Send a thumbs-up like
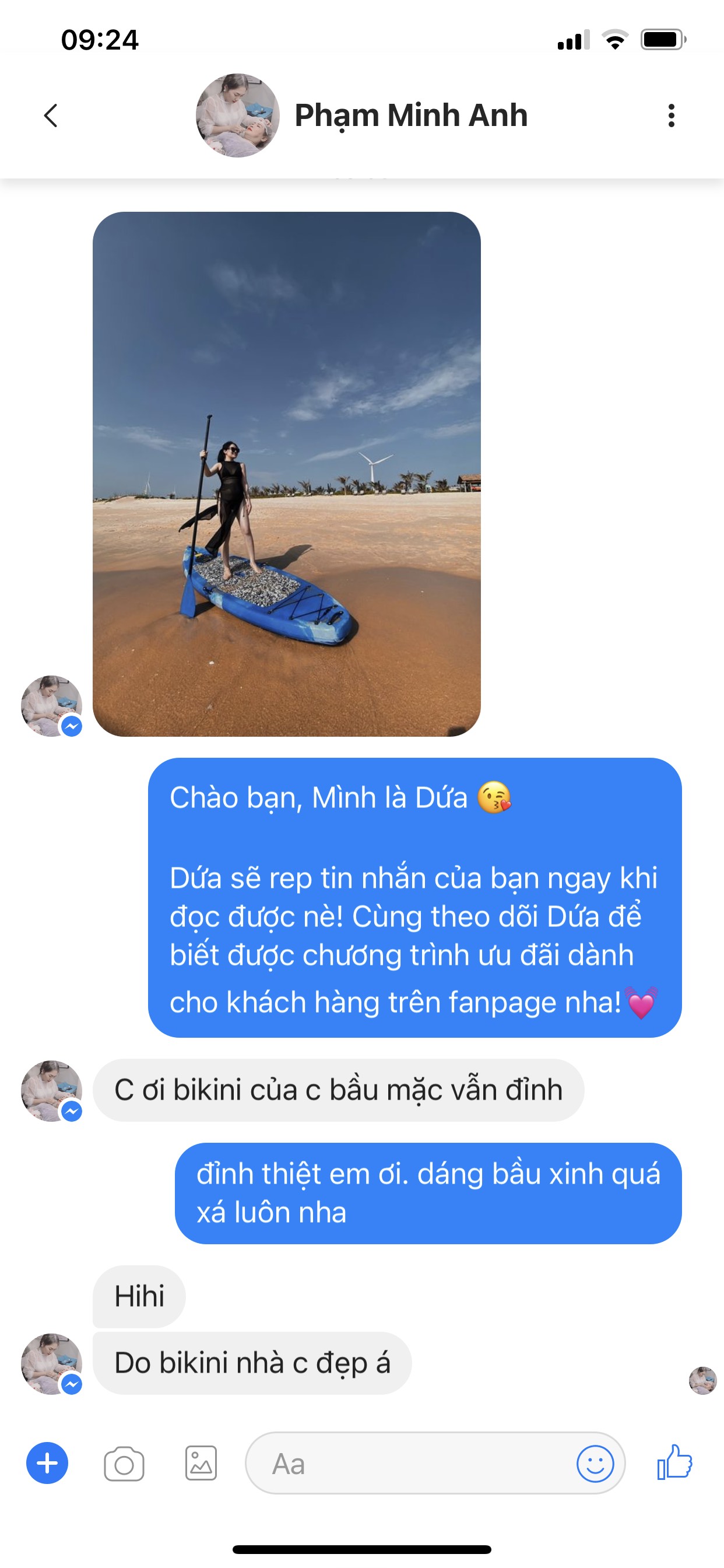The height and width of the screenshot is (1568, 724). pos(674,1461)
